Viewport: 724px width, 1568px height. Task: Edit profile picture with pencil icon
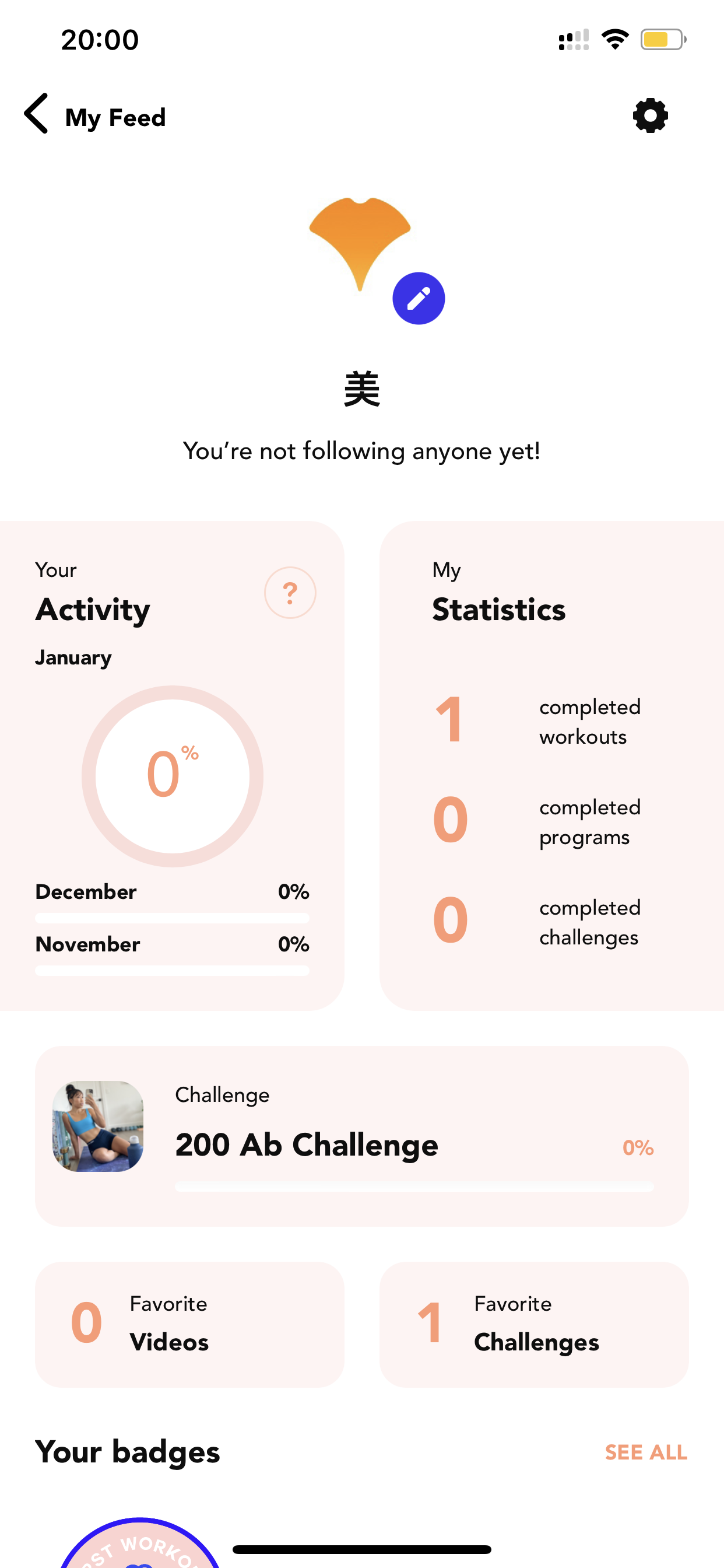[419, 298]
